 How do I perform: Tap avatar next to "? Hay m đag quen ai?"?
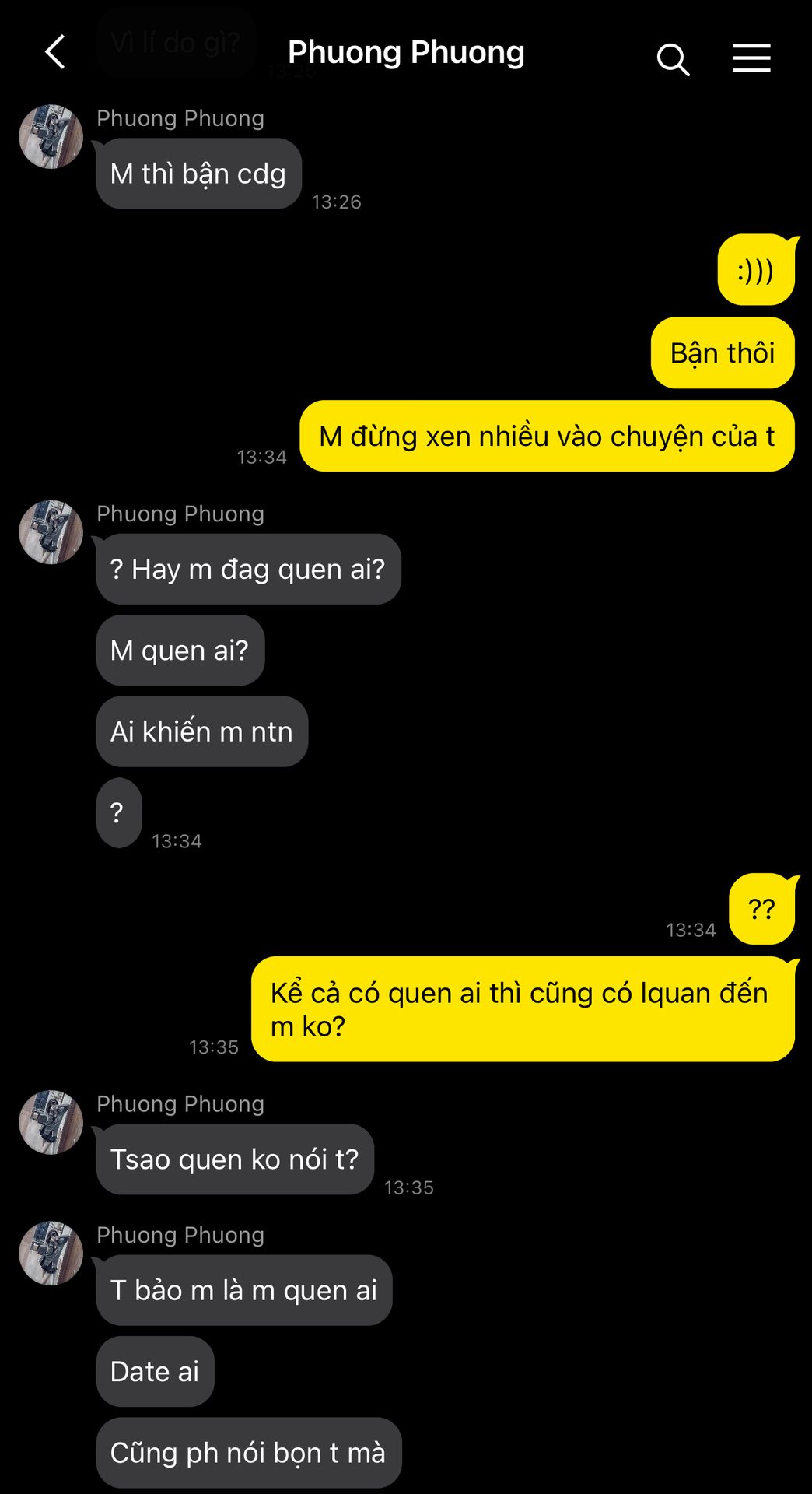coord(51,532)
